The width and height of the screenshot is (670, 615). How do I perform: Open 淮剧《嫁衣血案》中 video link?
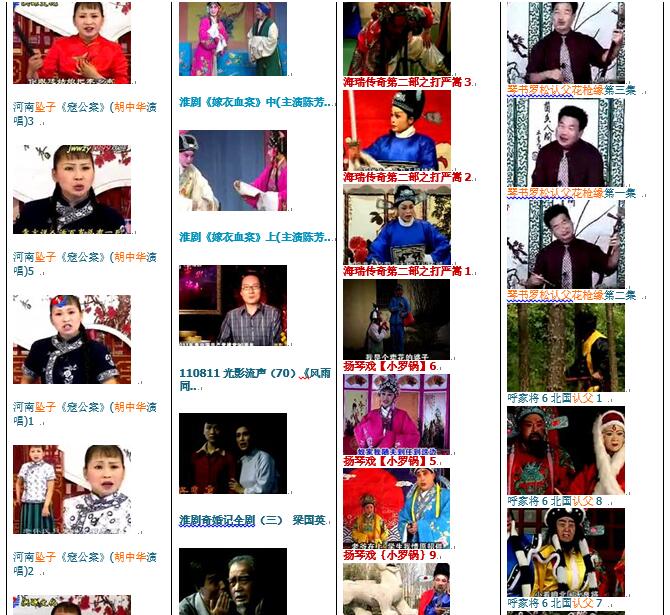coord(254,102)
